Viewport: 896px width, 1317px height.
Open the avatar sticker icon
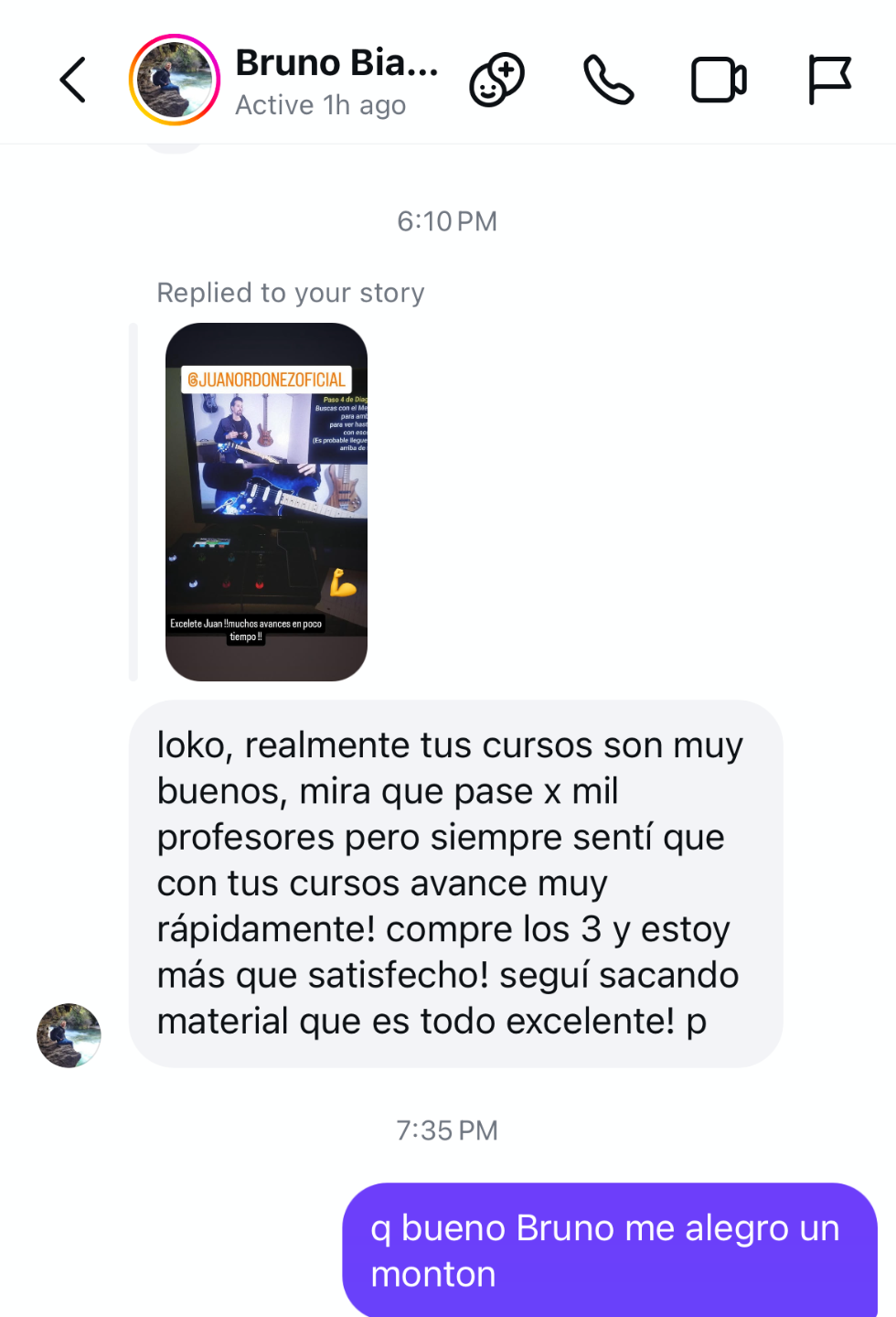496,80
